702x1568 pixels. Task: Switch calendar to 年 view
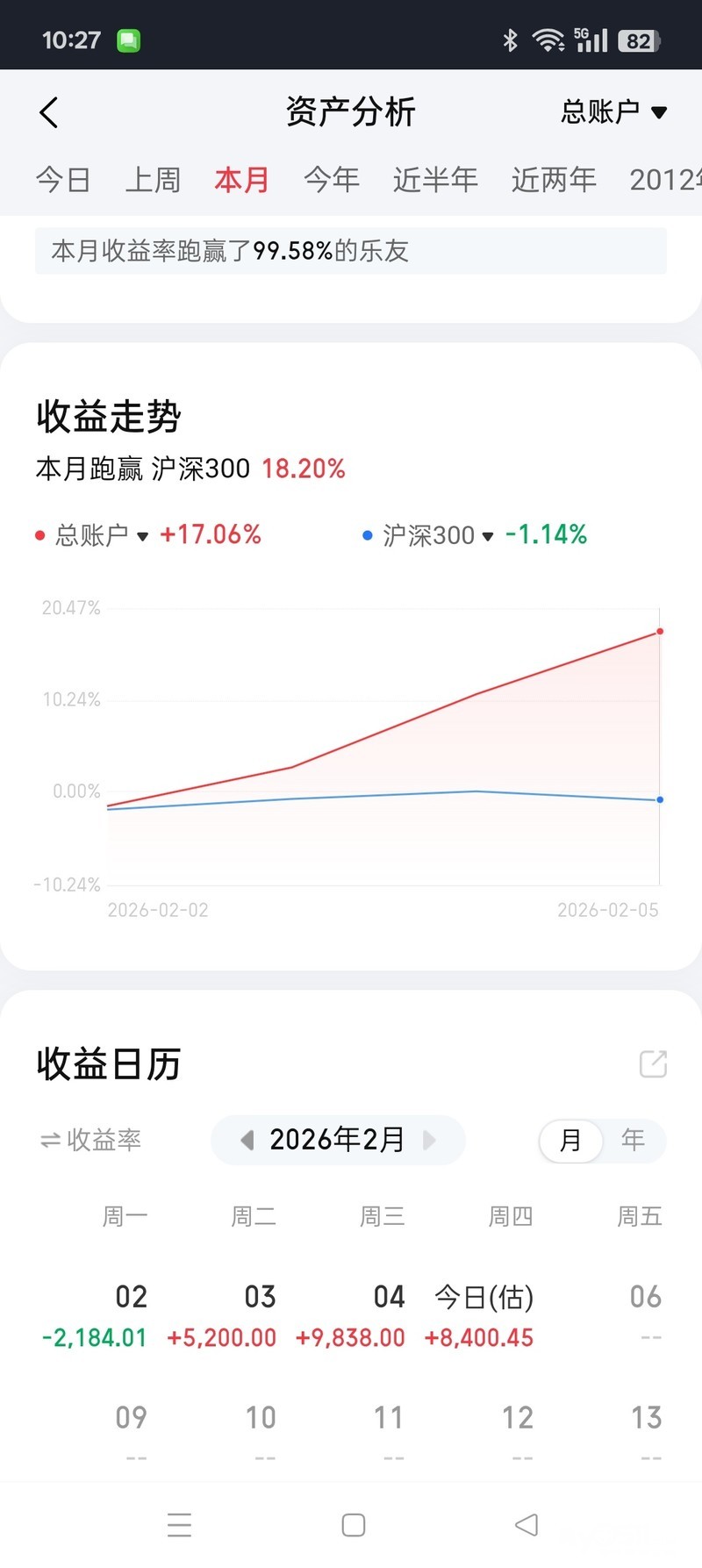[x=633, y=1140]
